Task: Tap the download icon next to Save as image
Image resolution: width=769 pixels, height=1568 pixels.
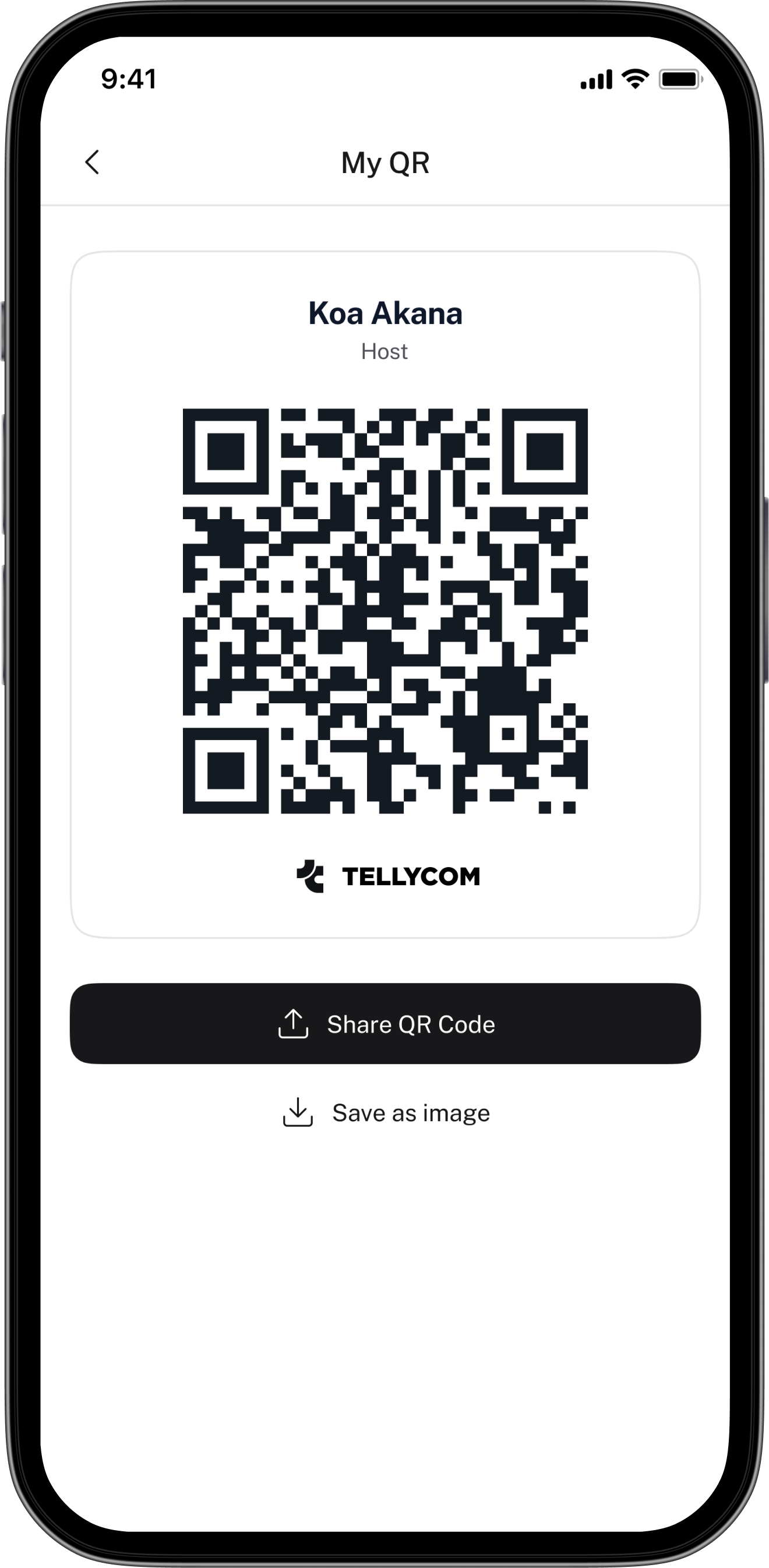Action: coord(298,1112)
